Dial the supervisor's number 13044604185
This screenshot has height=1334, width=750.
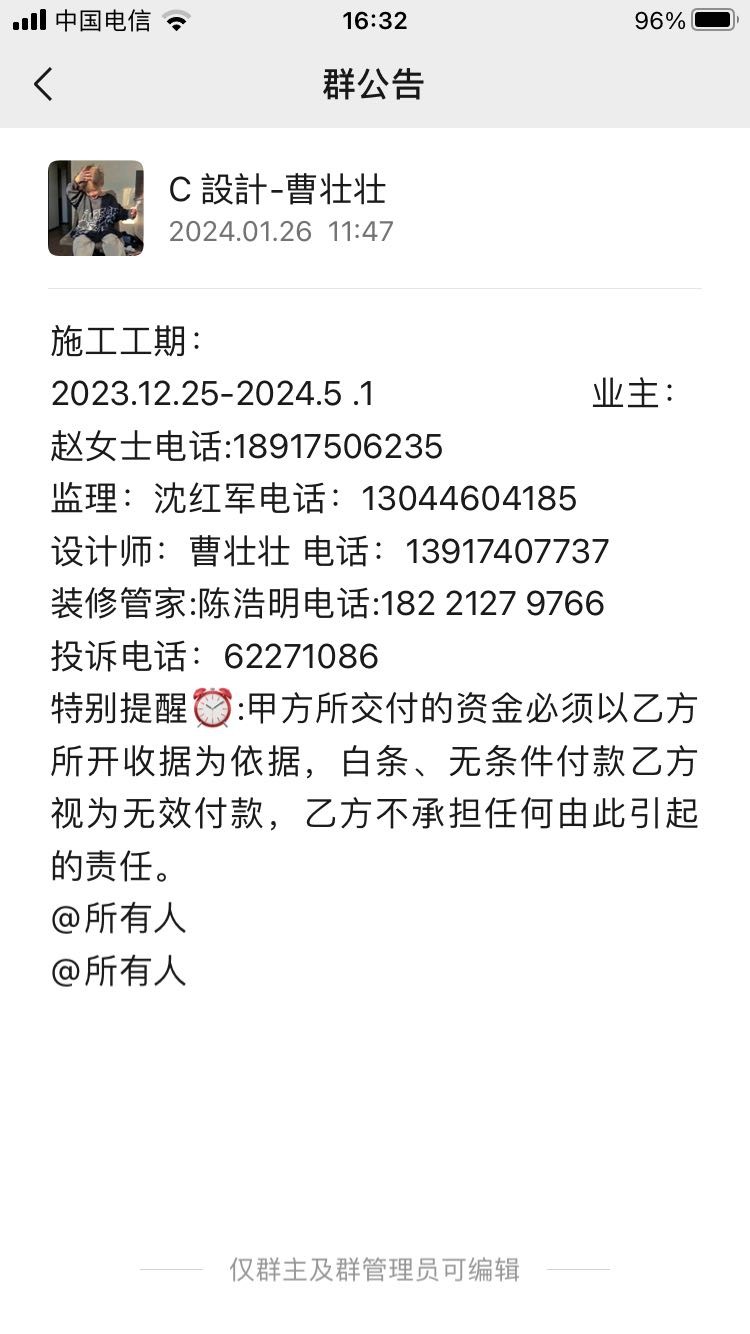pos(468,498)
